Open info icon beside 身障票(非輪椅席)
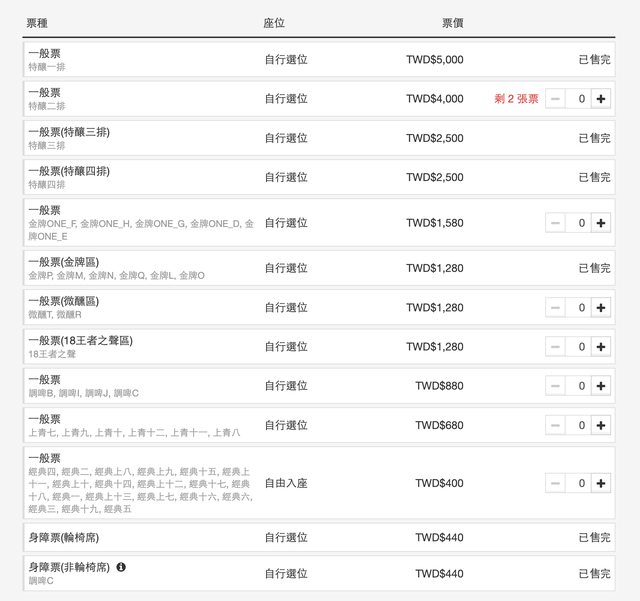 (x=121, y=567)
